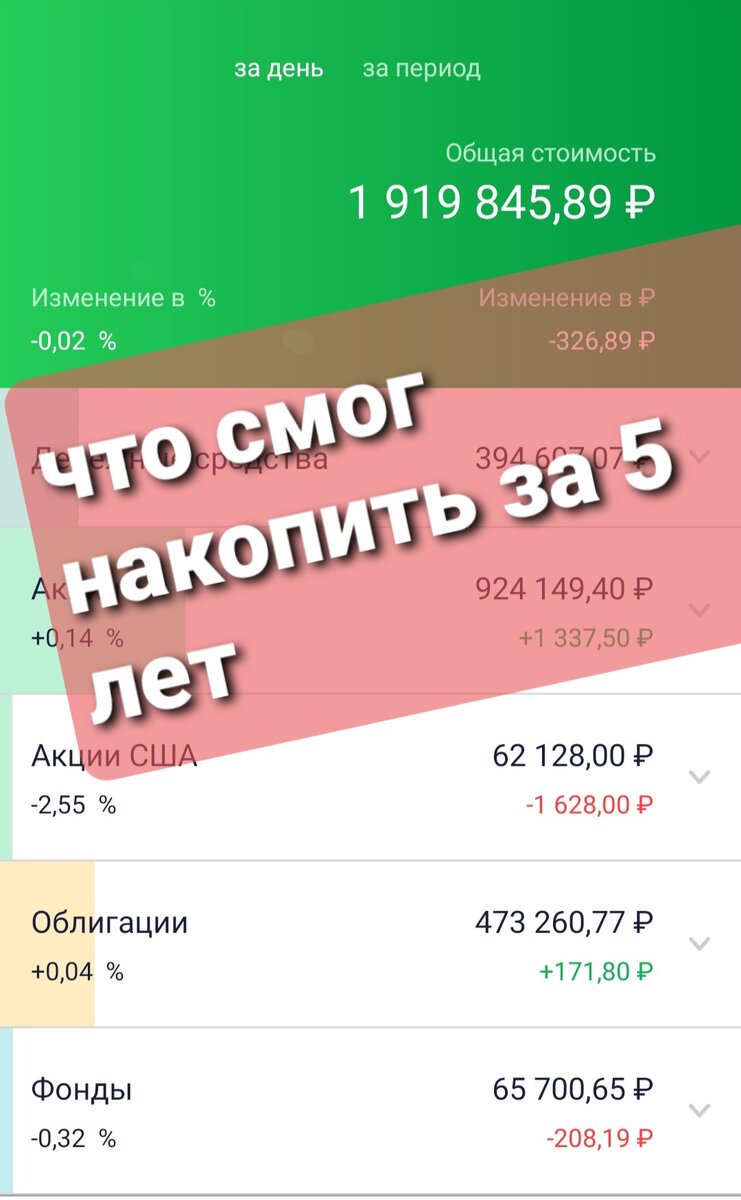This screenshot has width=741, height=1200.
Task: Tap the total value "1 919 845,89 ₽"
Action: point(500,199)
